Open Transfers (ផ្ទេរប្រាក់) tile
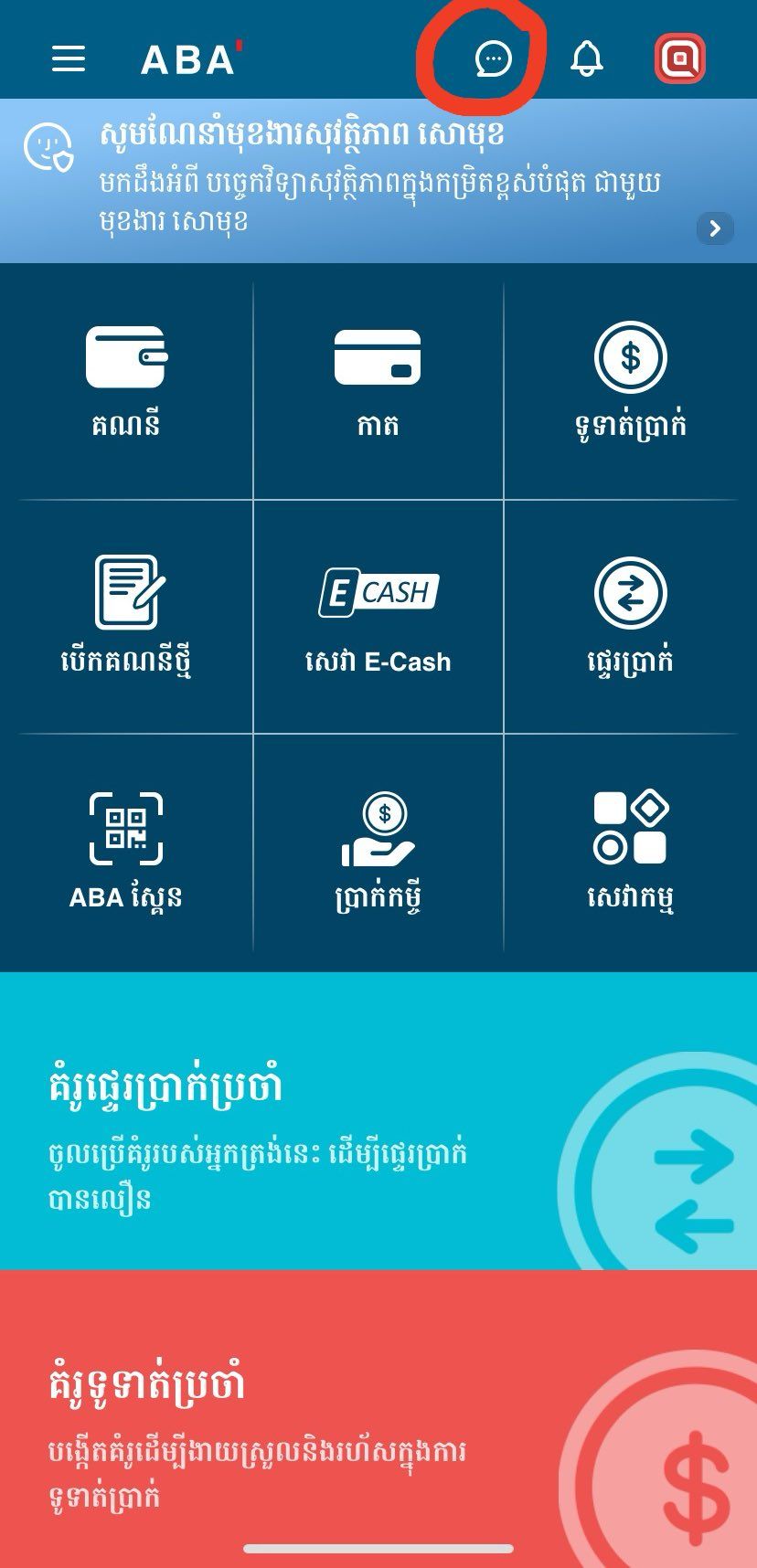The image size is (757, 1568). pyautogui.click(x=630, y=617)
